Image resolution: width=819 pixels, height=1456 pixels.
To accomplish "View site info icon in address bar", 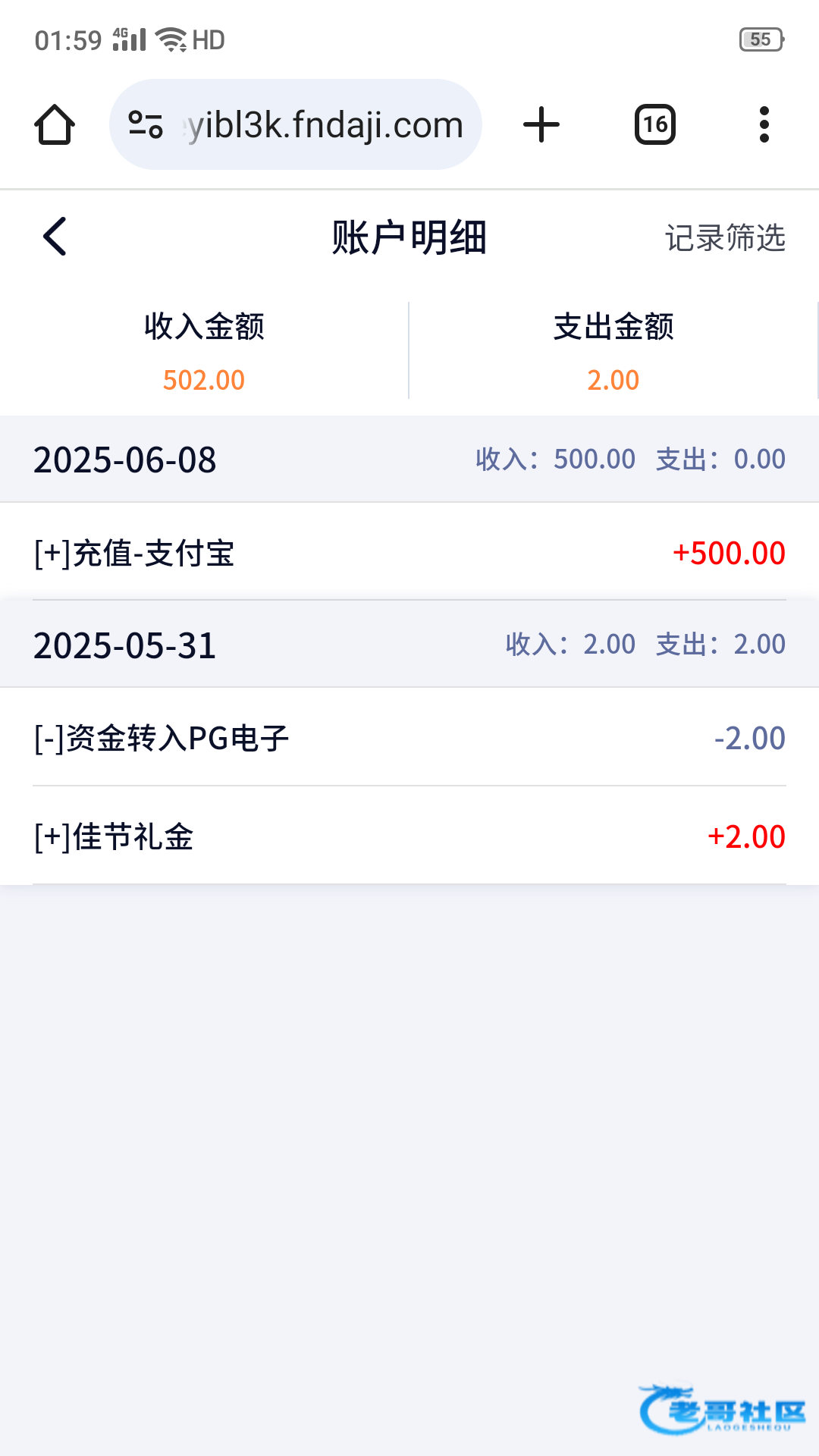I will (146, 124).
